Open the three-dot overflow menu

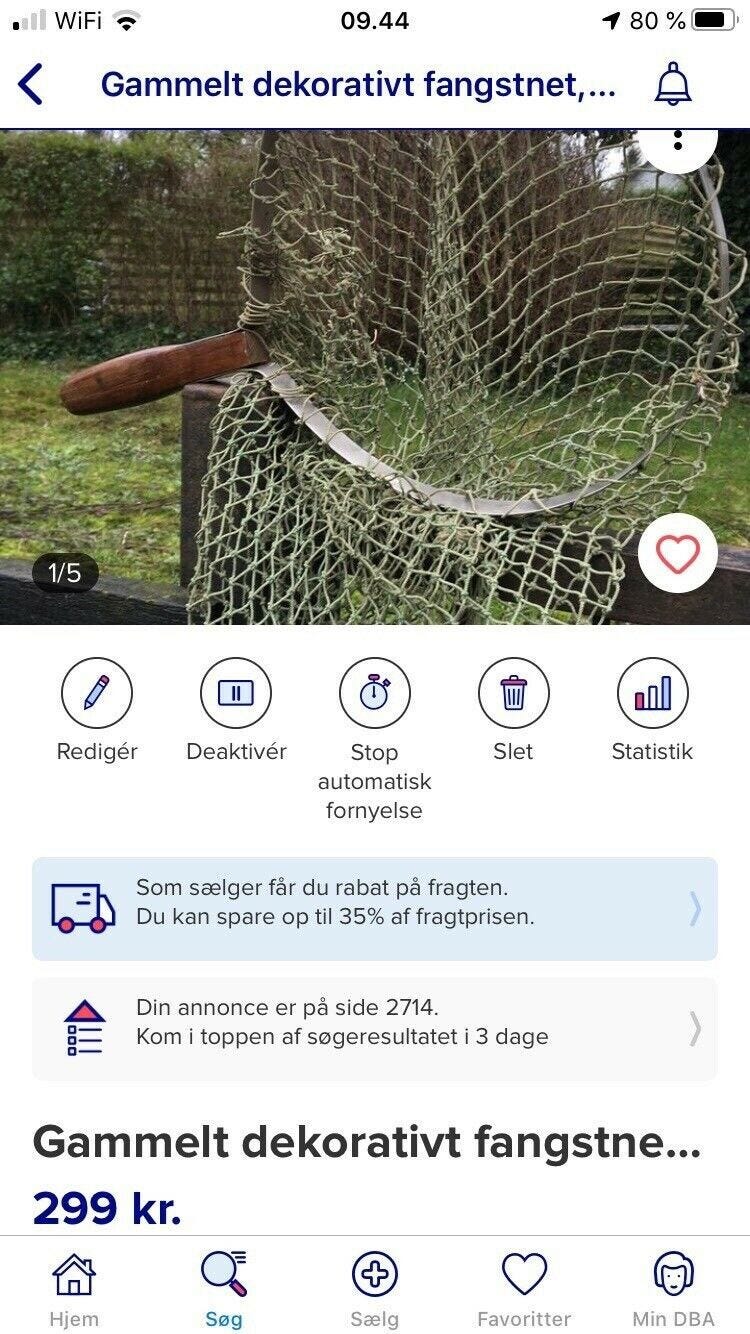pos(679,141)
